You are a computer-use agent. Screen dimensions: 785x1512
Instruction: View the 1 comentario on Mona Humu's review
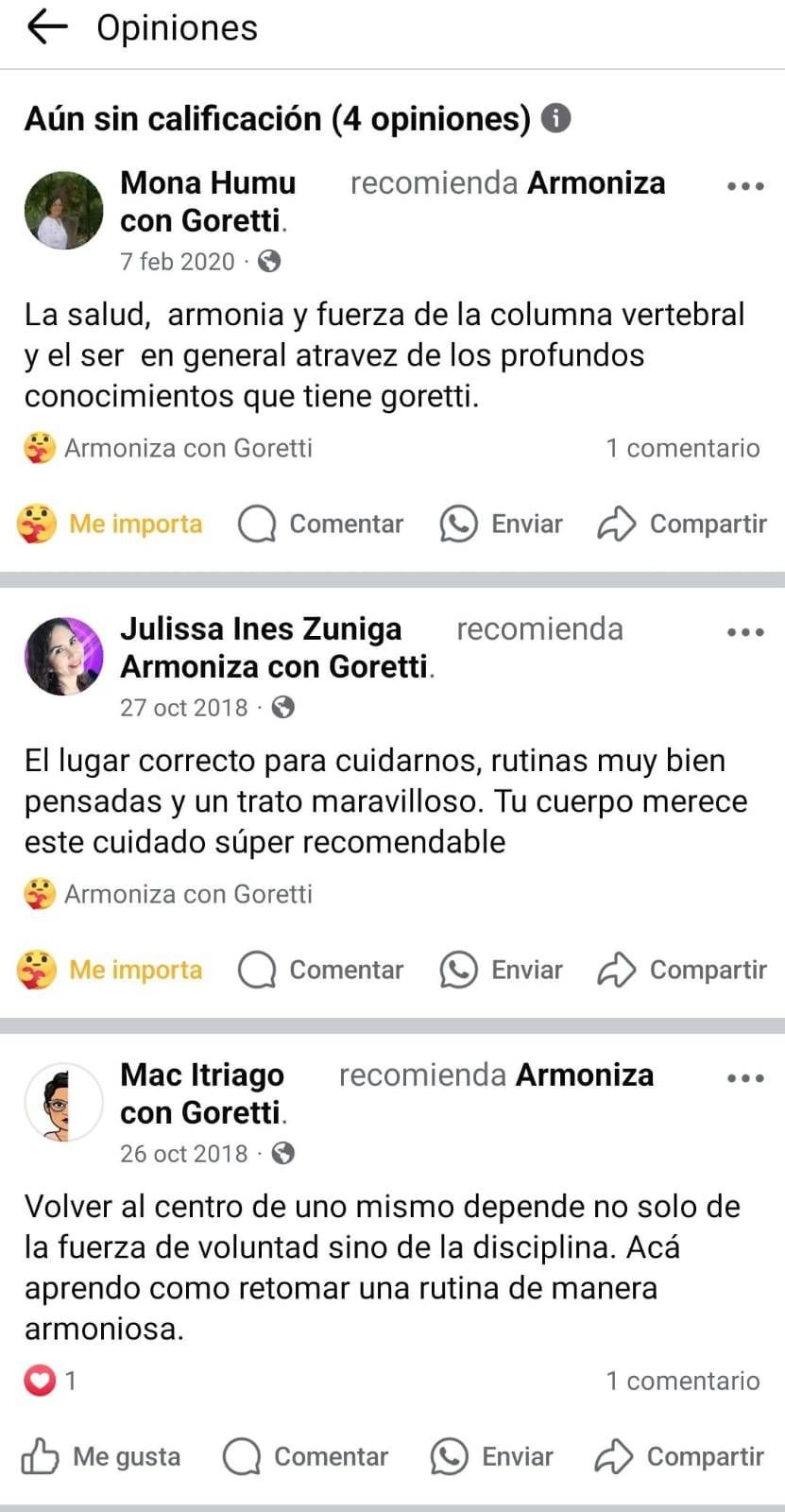(x=682, y=448)
